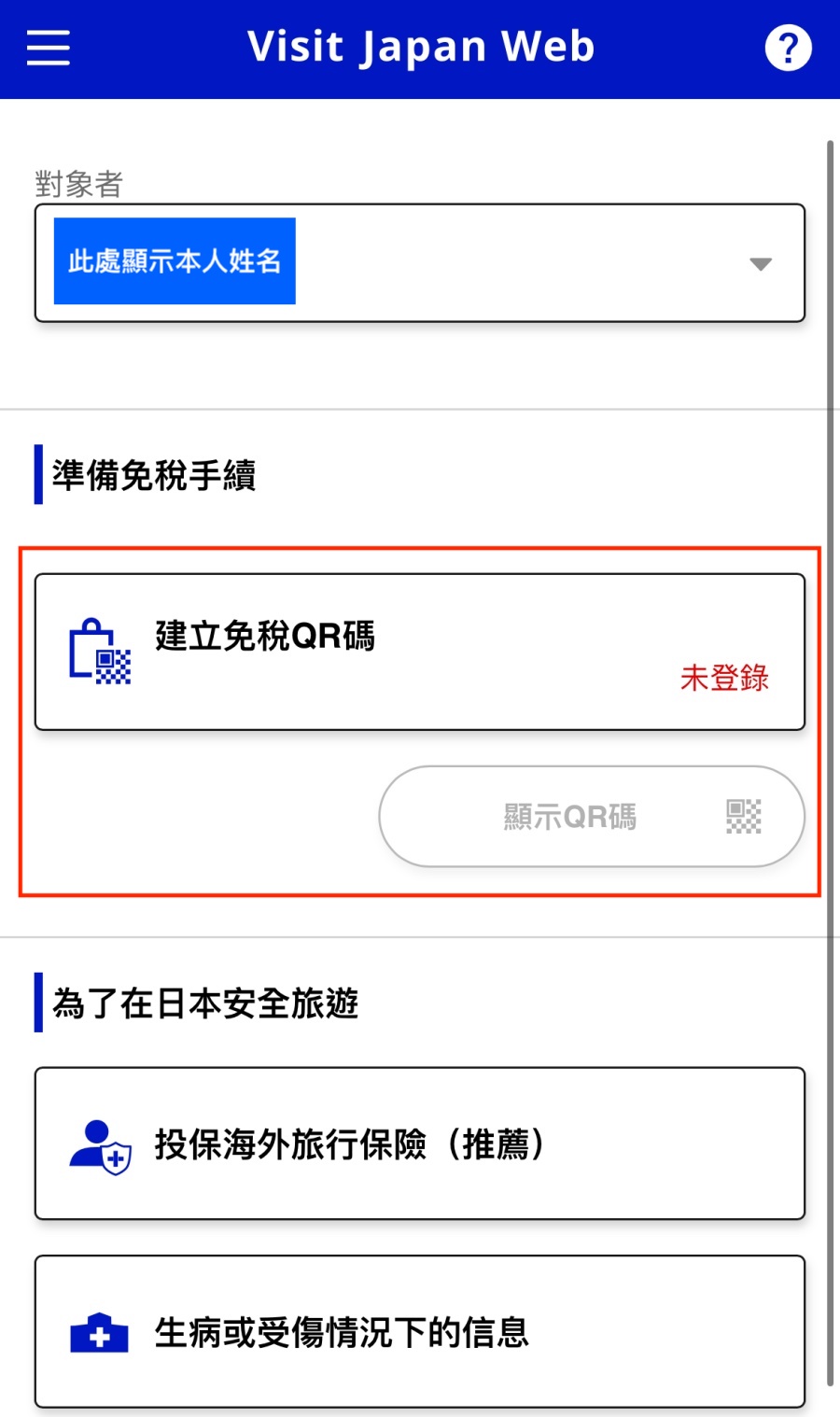Click the Visit Japan Web title
840x1417 pixels.
[x=420, y=47]
